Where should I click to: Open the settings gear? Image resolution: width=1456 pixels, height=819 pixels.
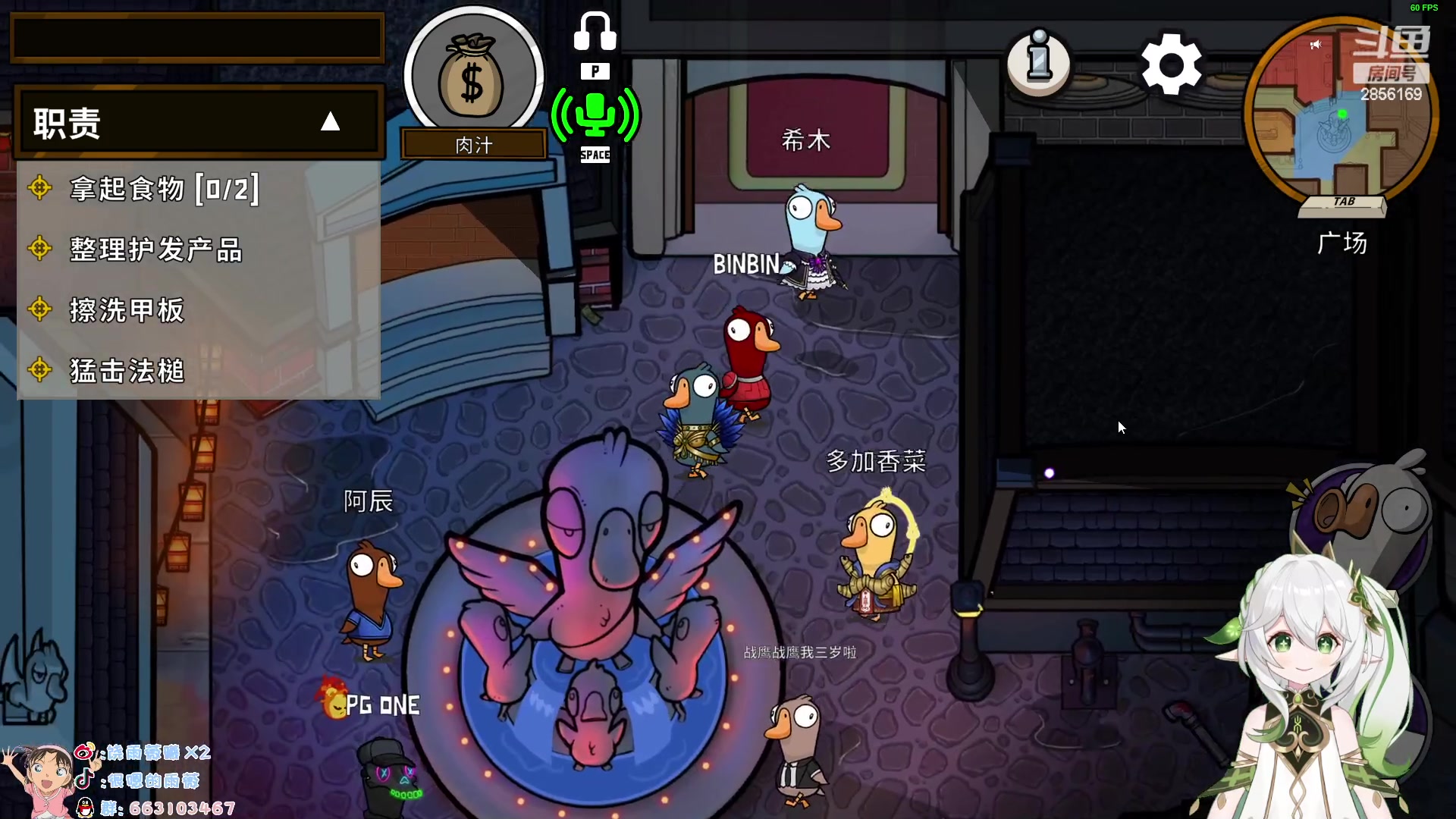[1171, 64]
